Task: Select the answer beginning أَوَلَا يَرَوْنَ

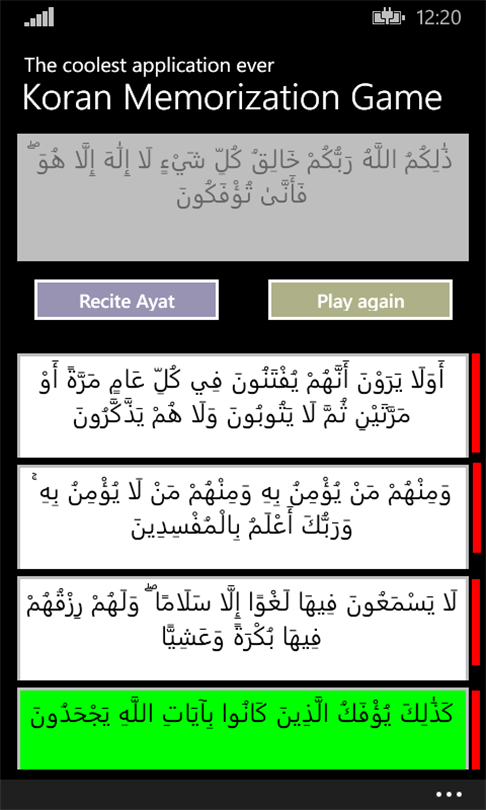Action: 243,406
